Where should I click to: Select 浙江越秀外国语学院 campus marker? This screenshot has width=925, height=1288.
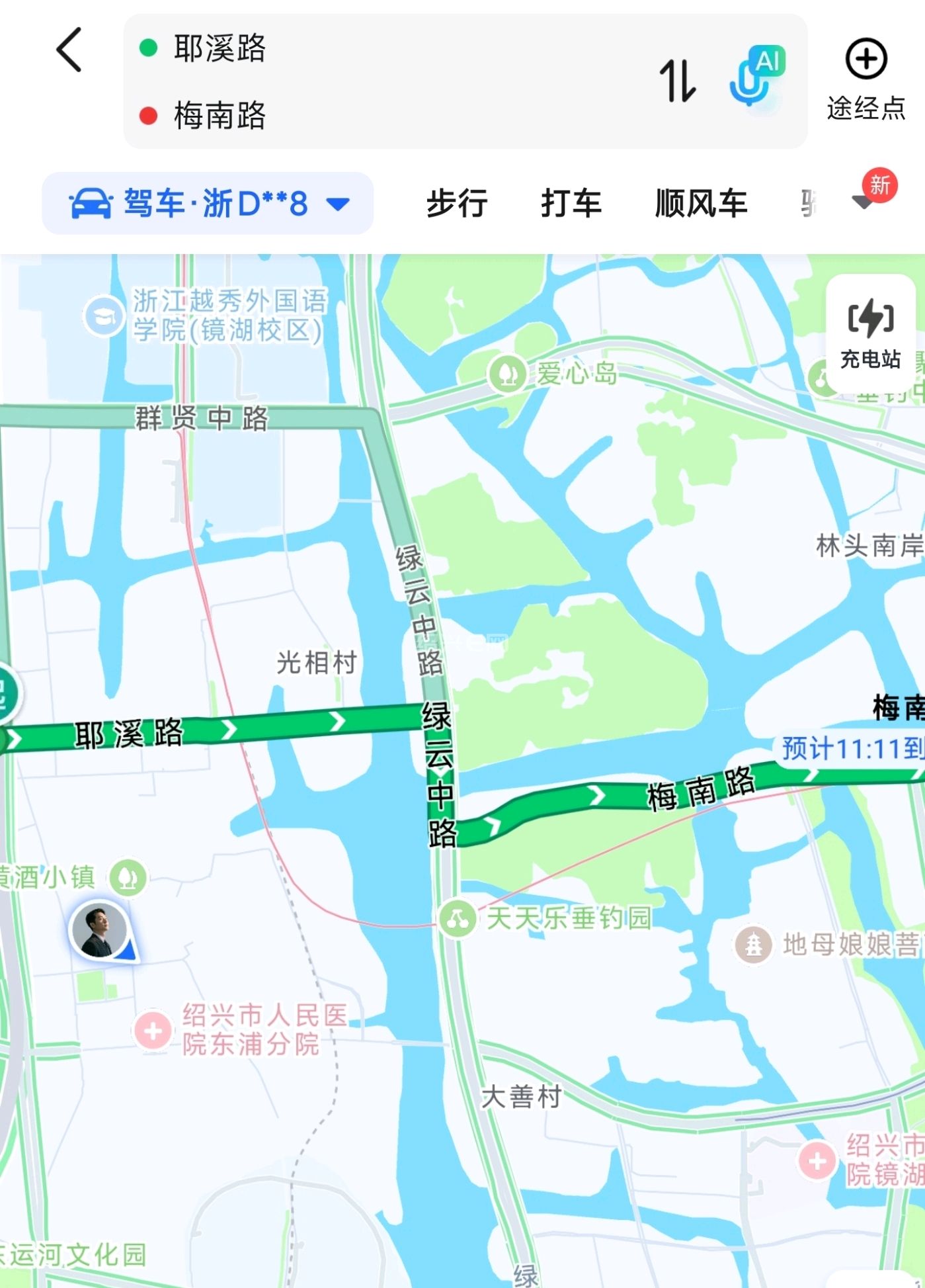[x=104, y=316]
